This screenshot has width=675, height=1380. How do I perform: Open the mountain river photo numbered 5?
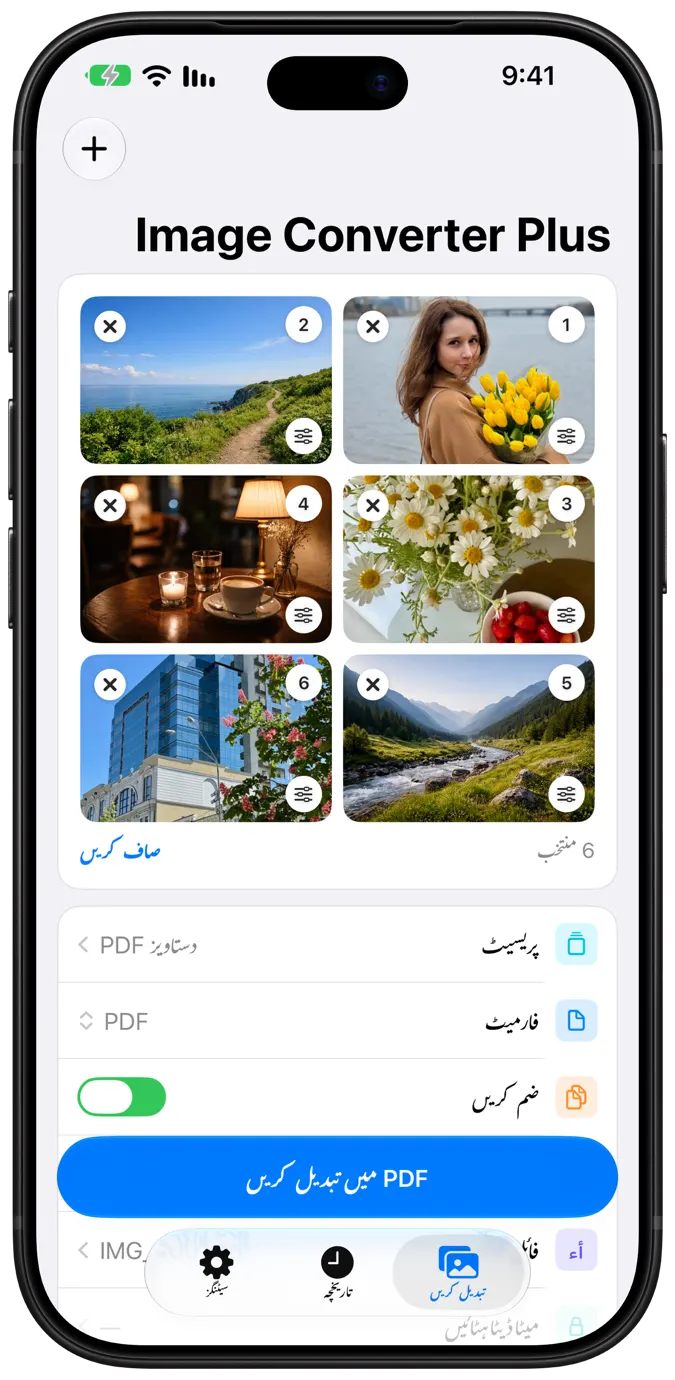(469, 738)
